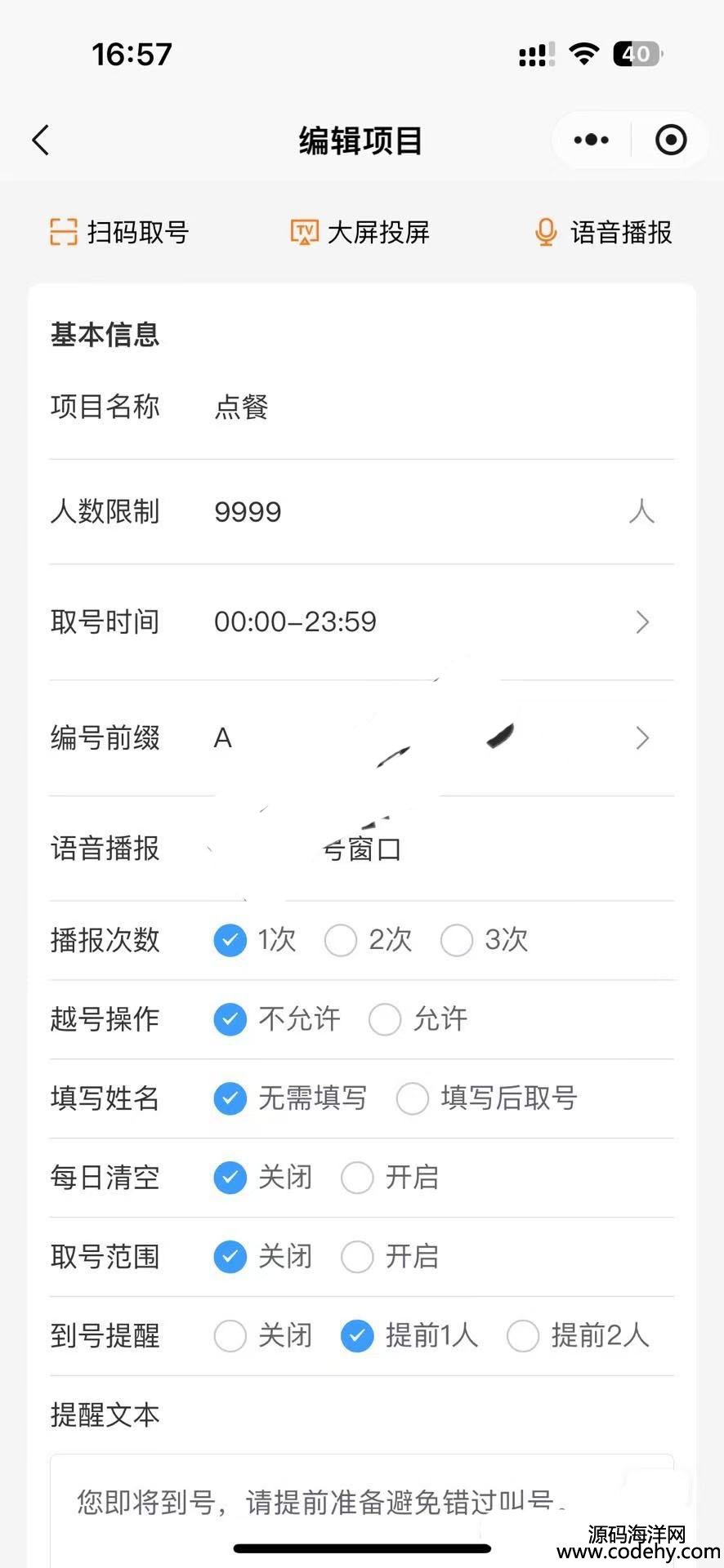Open the mini program overflow menu
The width and height of the screenshot is (724, 1568).
coord(592,140)
